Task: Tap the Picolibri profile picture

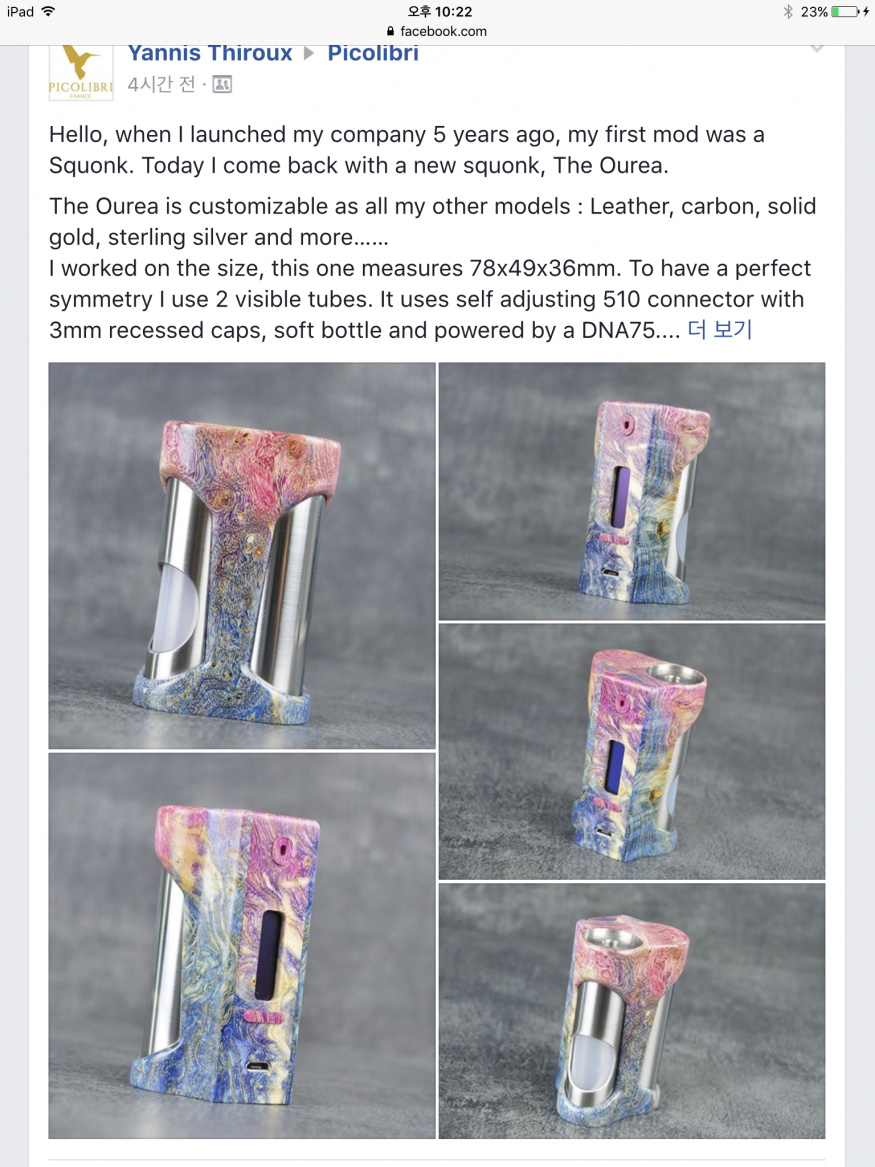Action: (x=80, y=73)
